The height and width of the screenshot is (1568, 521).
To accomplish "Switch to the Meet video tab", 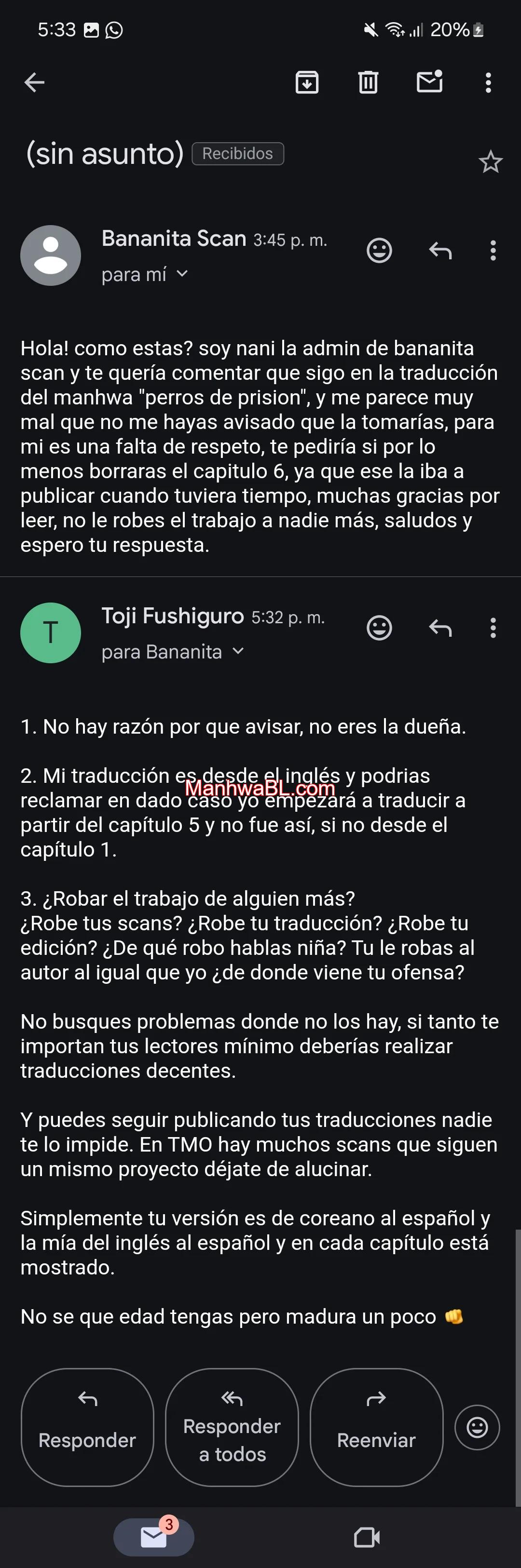I will coord(367,1538).
